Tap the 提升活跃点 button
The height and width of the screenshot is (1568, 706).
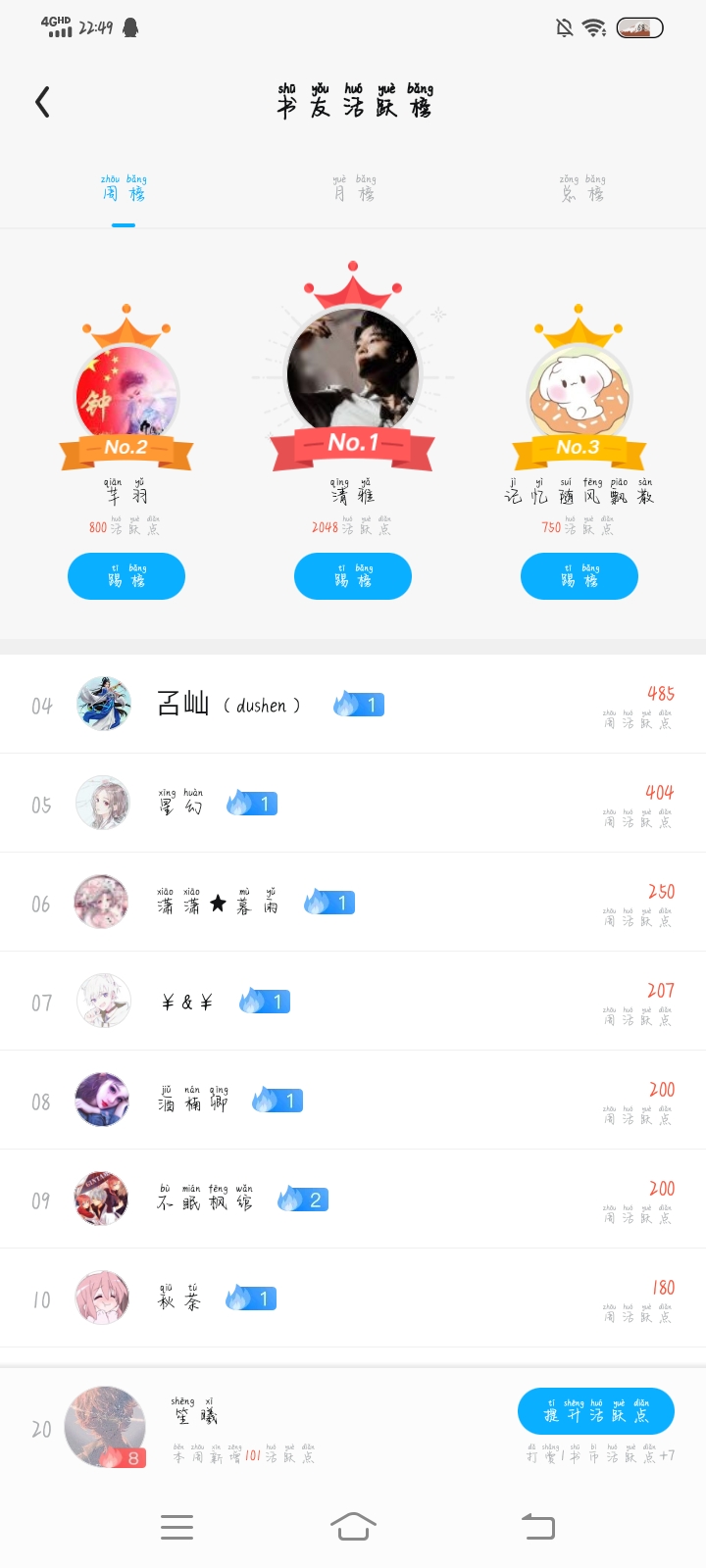[596, 1411]
